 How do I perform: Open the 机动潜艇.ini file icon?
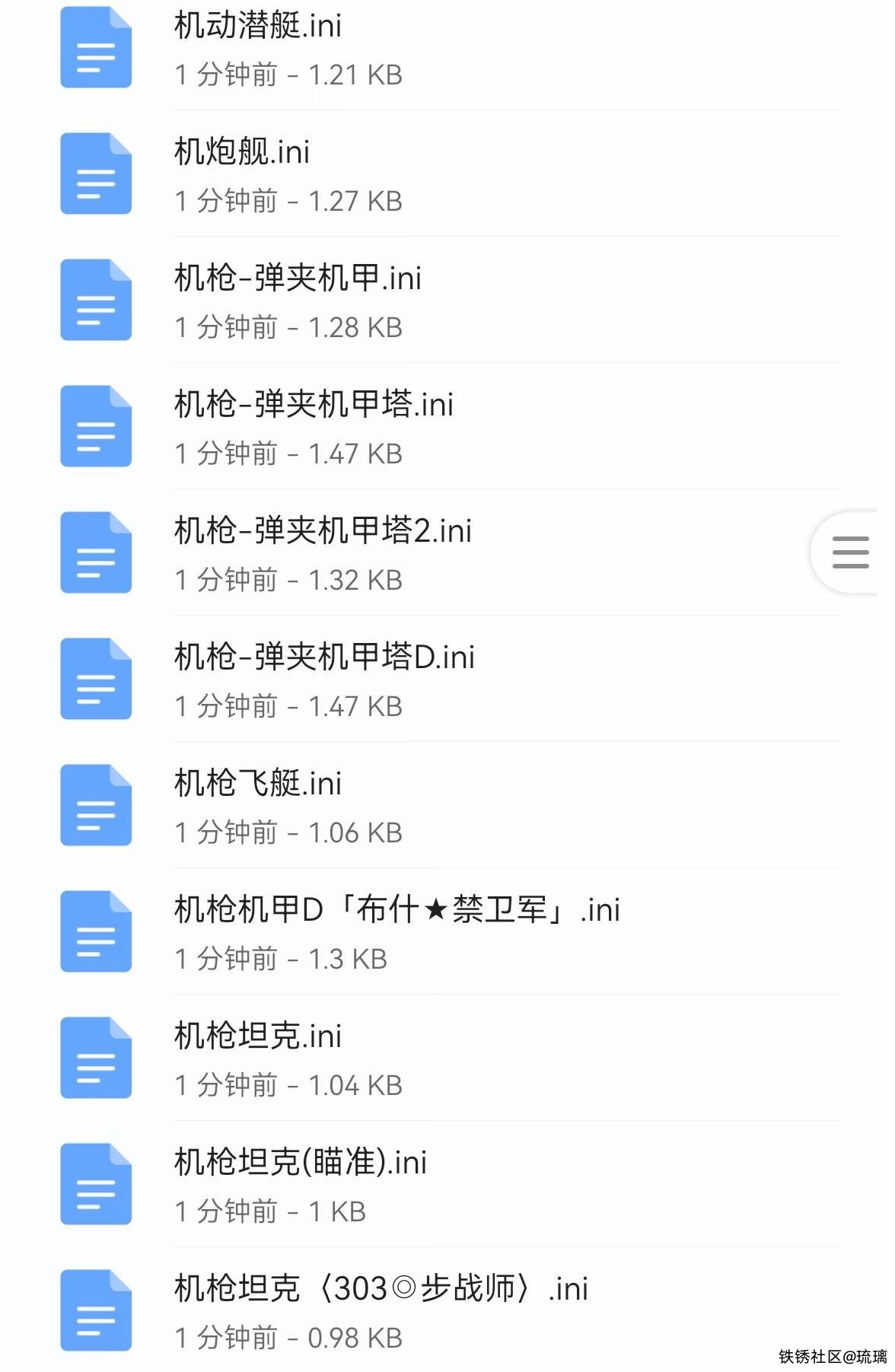(x=95, y=48)
